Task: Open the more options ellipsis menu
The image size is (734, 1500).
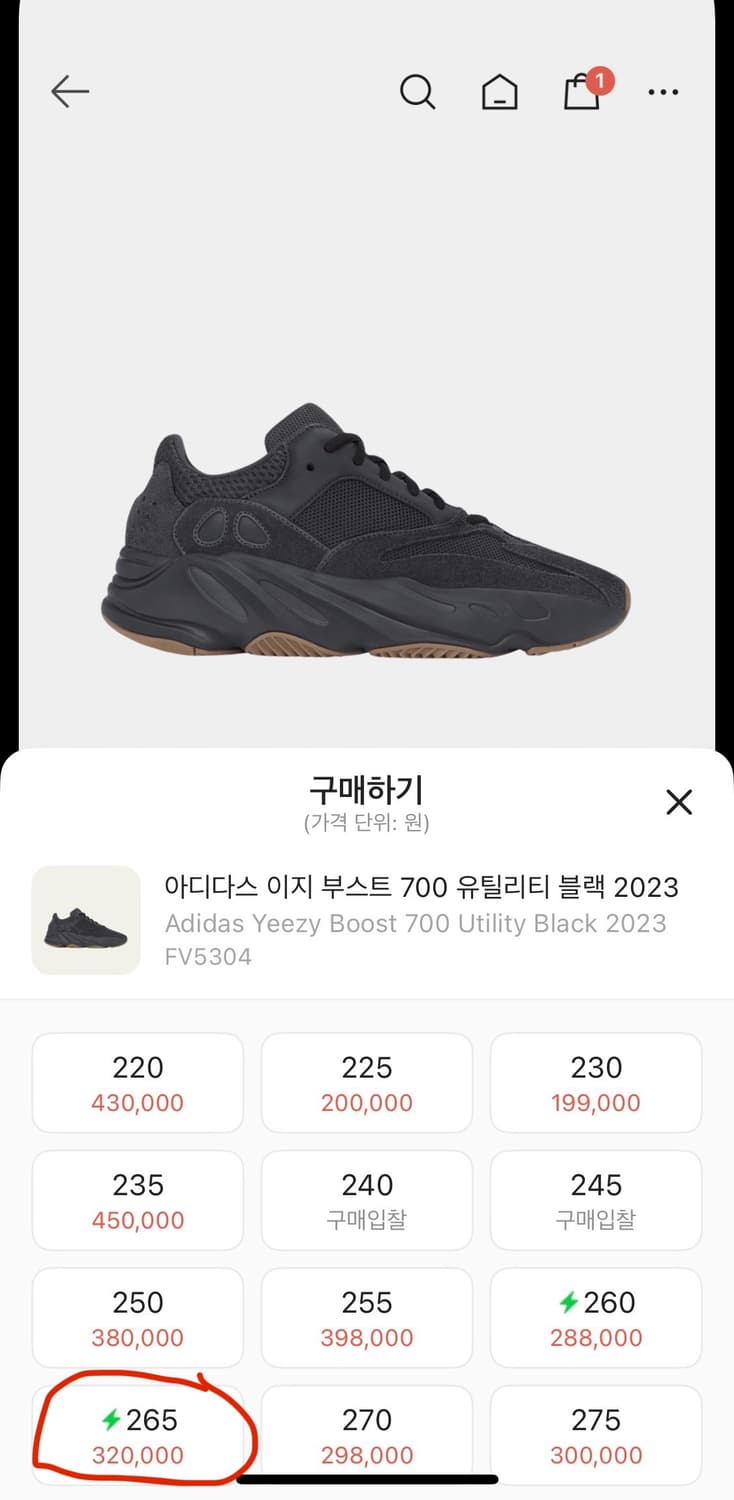Action: [663, 92]
